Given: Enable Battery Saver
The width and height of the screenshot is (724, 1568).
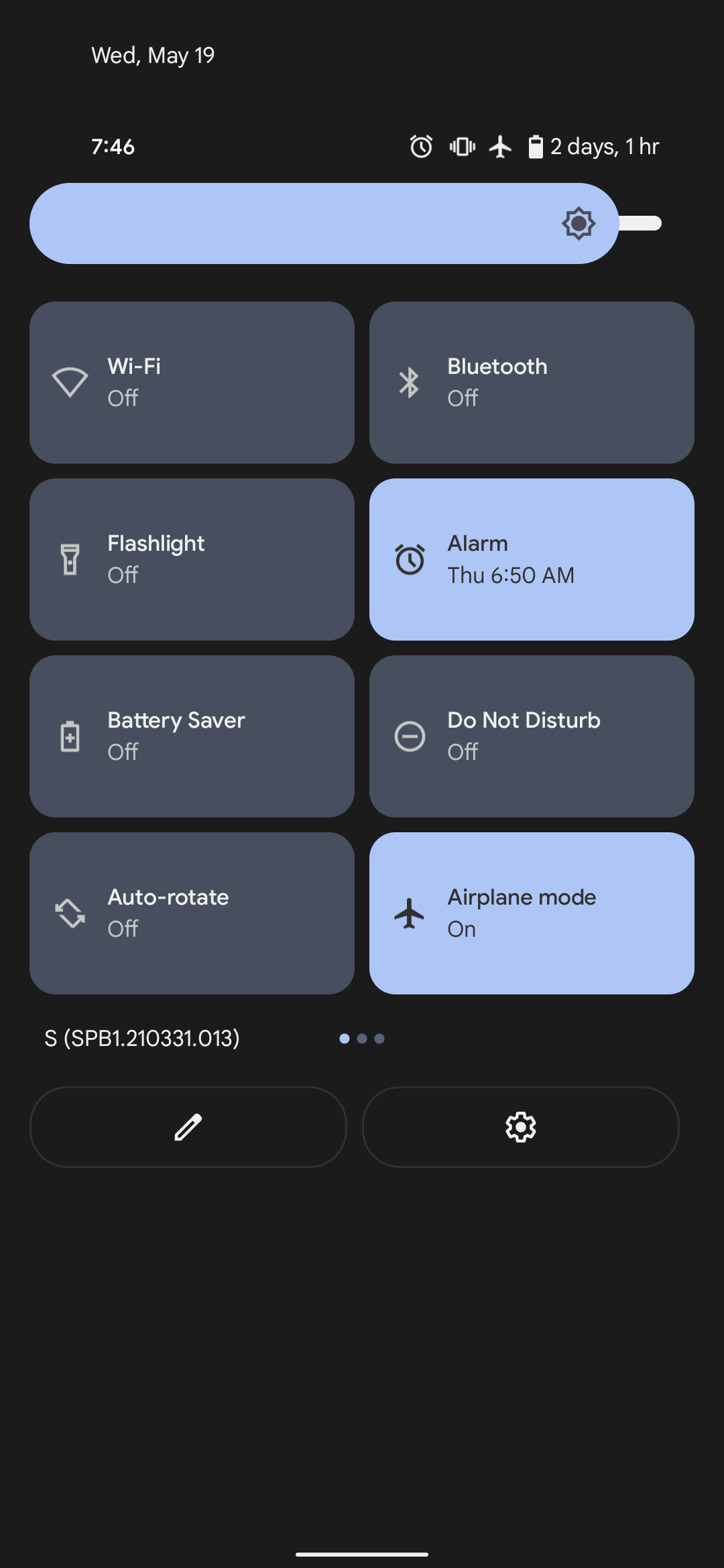Looking at the screenshot, I should click(x=192, y=736).
